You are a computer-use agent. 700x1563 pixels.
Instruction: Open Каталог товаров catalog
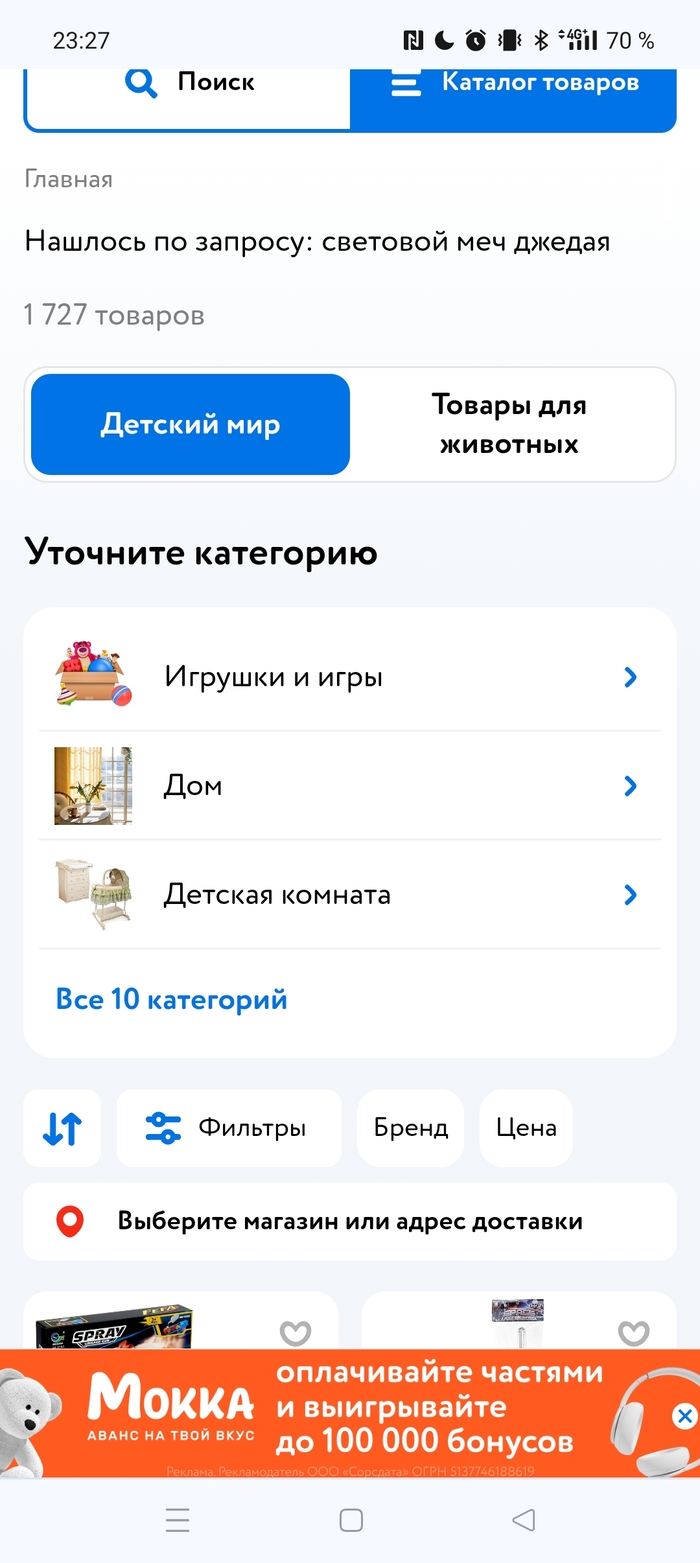point(513,84)
